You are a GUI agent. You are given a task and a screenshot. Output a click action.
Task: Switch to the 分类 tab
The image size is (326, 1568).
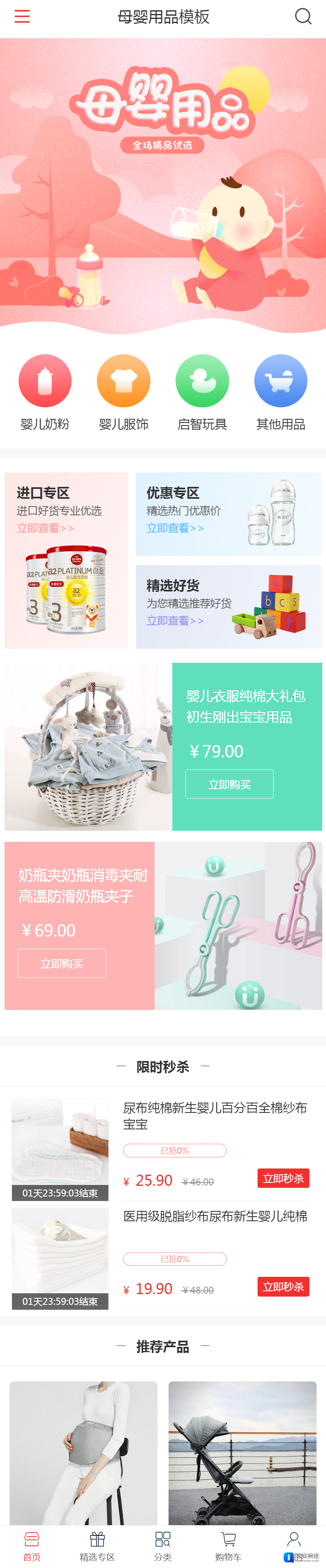[x=163, y=1546]
